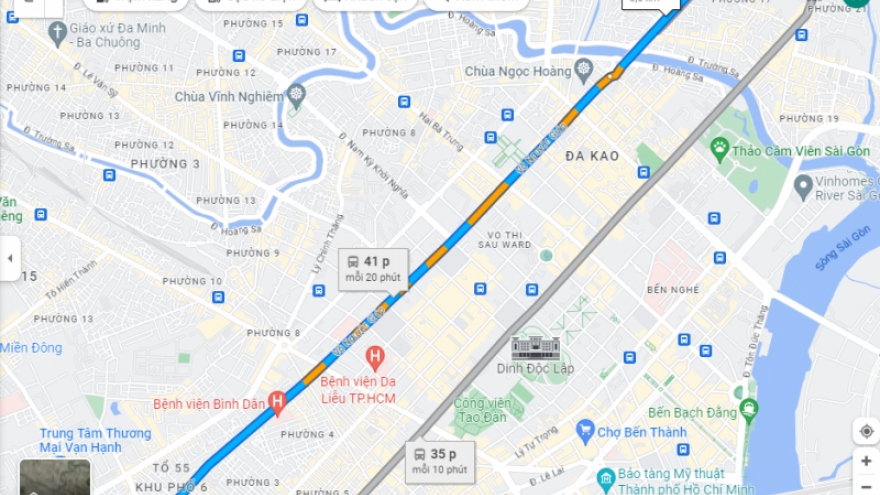Zoom out on the map
This screenshot has width=880, height=495.
[x=866, y=486]
